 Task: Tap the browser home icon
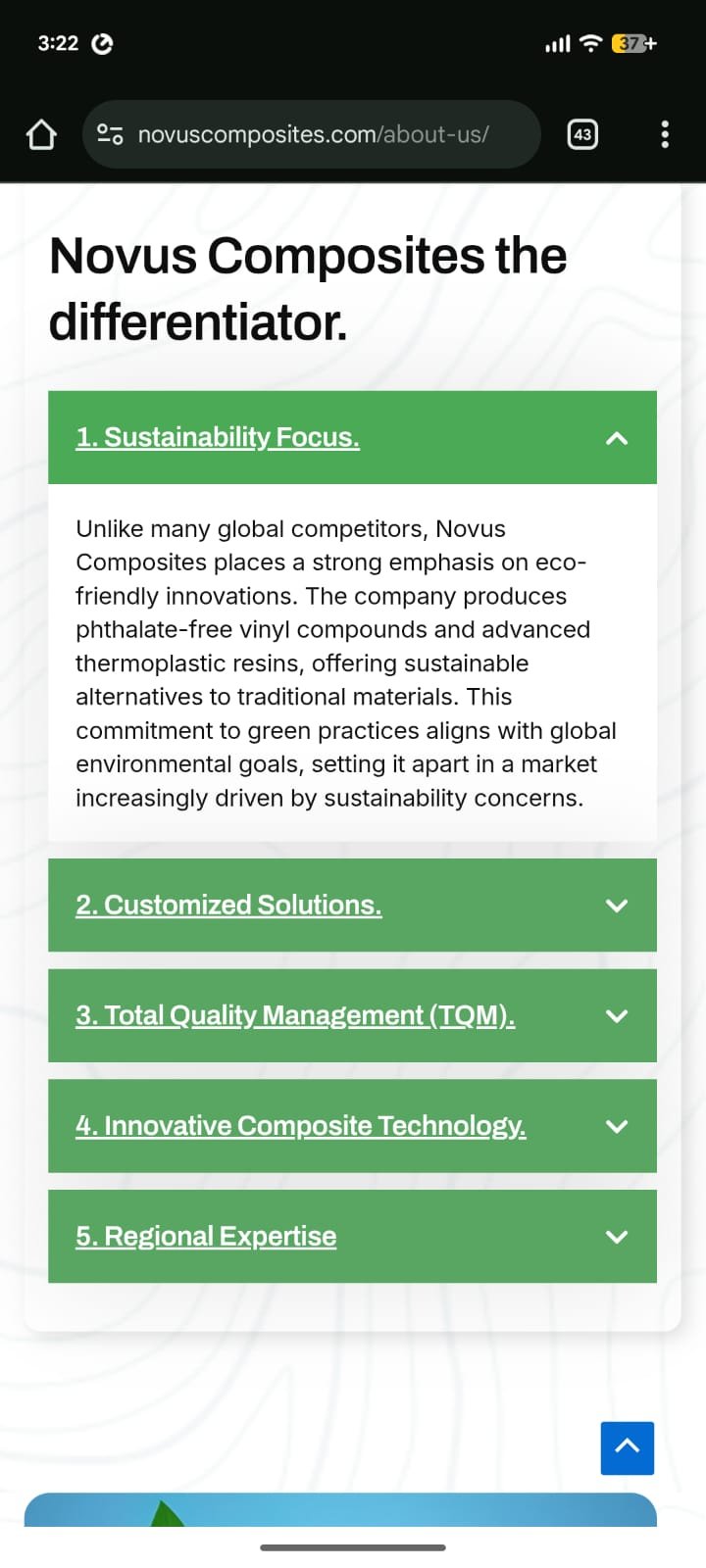click(x=41, y=134)
